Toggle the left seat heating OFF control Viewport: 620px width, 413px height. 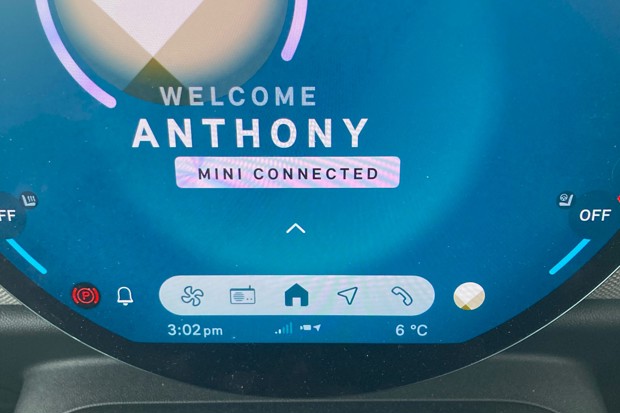(x=10, y=213)
